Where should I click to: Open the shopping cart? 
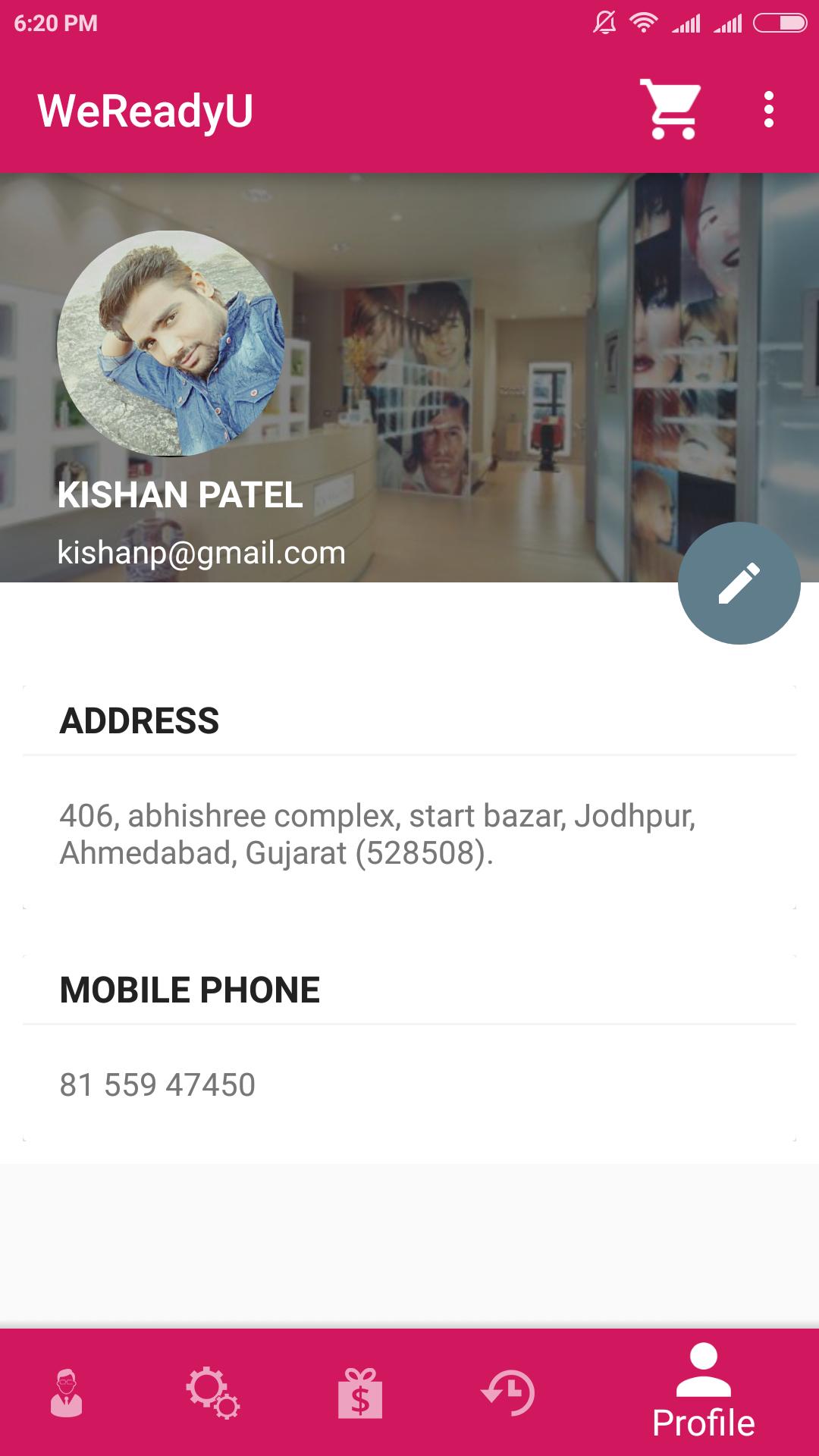670,110
